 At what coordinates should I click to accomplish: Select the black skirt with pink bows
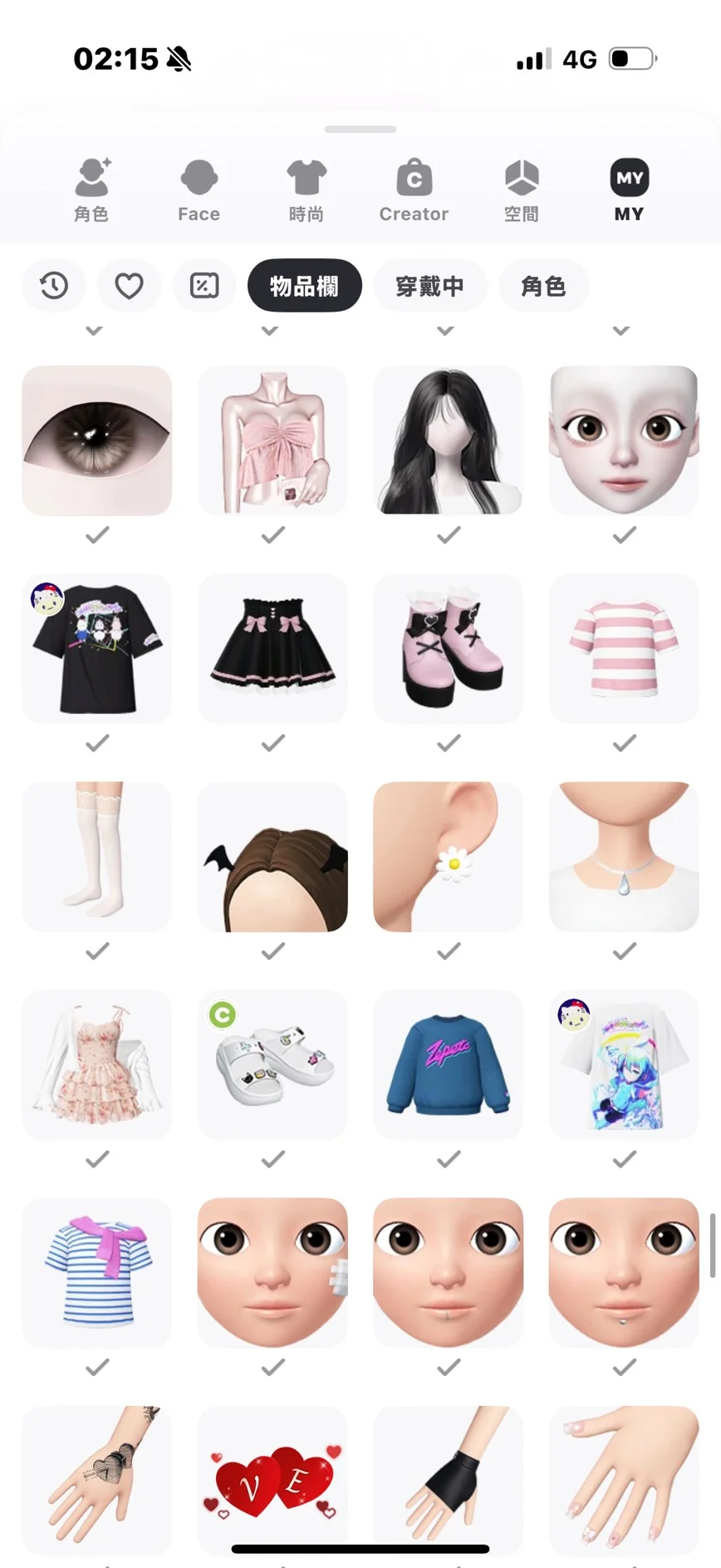point(272,648)
